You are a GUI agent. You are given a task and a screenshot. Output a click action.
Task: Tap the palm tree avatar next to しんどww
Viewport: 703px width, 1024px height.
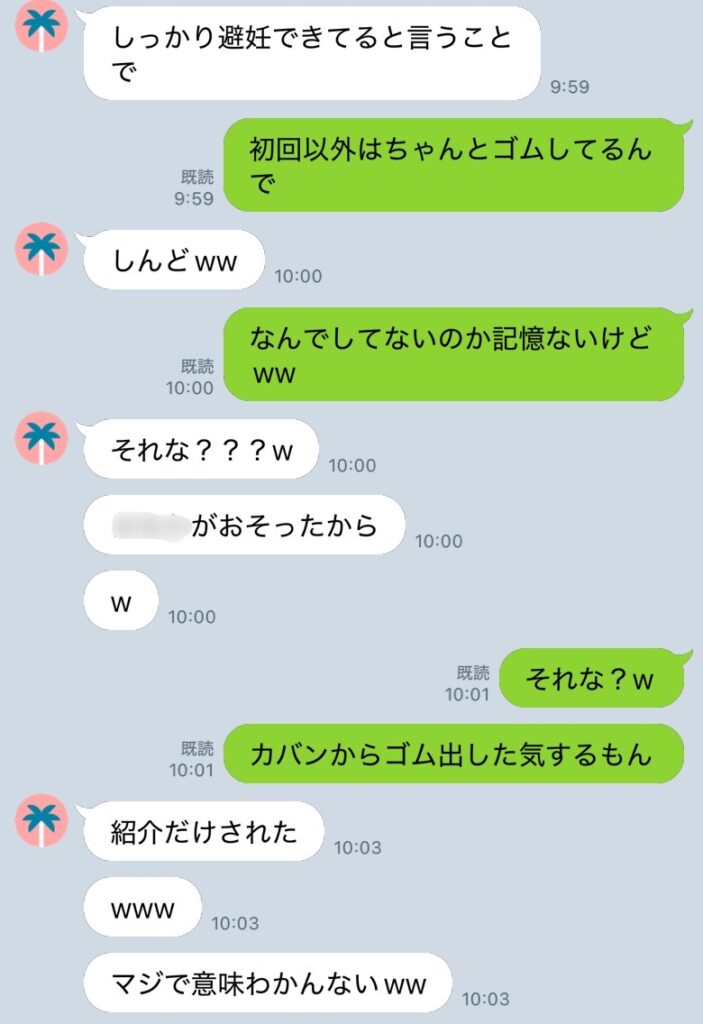coord(42,249)
